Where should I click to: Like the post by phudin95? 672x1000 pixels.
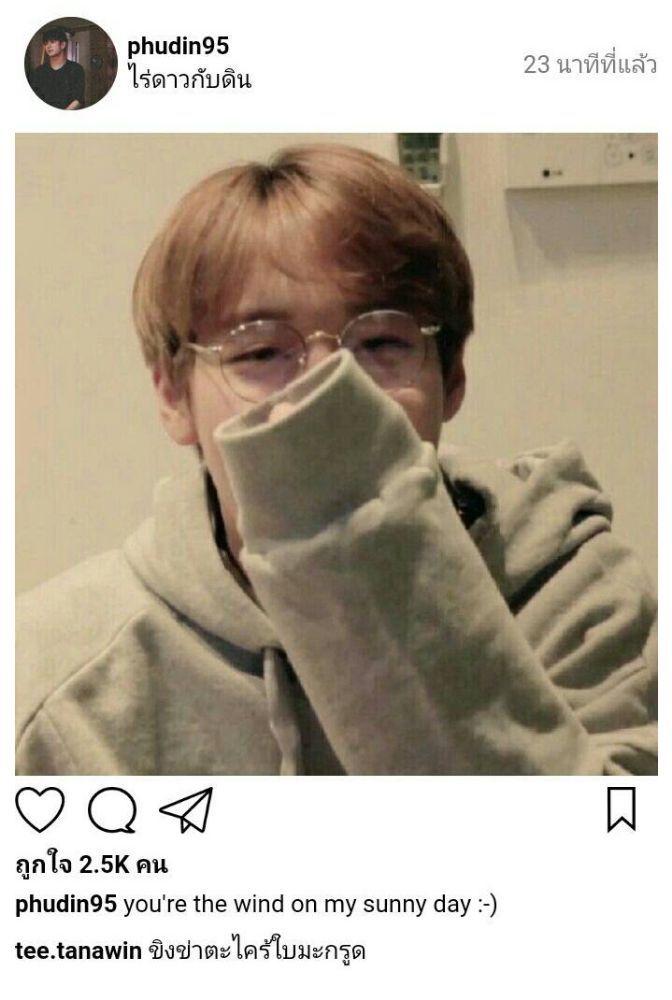click(40, 810)
